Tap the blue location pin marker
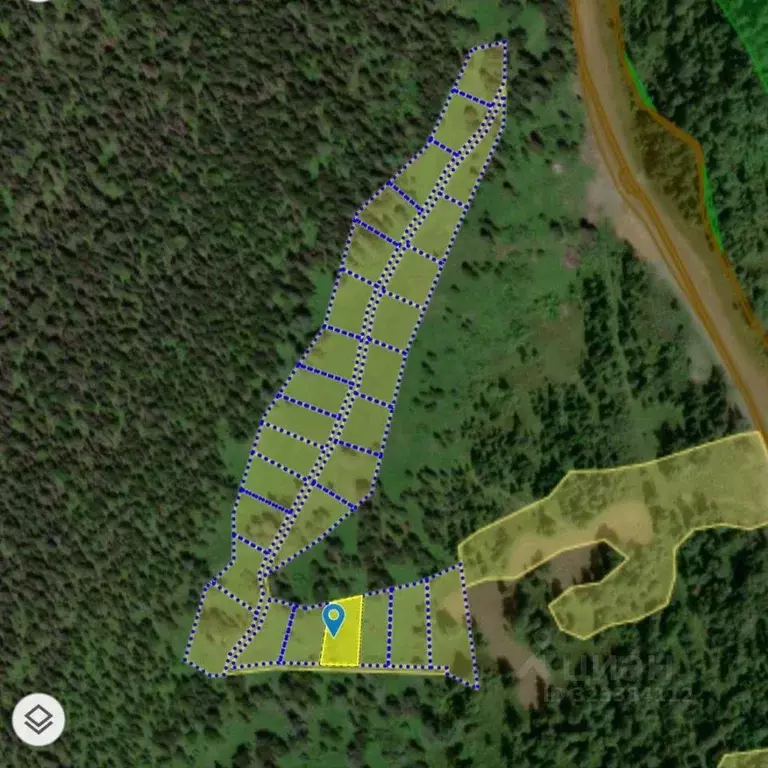768x768 pixels. 334,619
